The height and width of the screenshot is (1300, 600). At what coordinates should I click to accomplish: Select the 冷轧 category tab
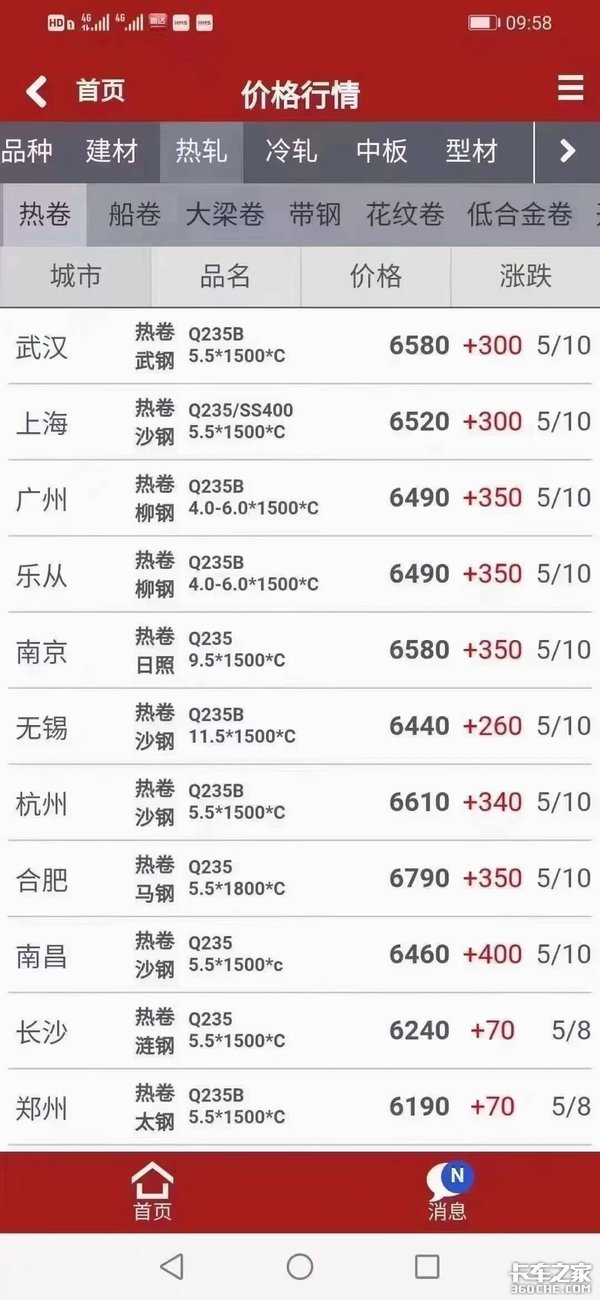pos(291,151)
